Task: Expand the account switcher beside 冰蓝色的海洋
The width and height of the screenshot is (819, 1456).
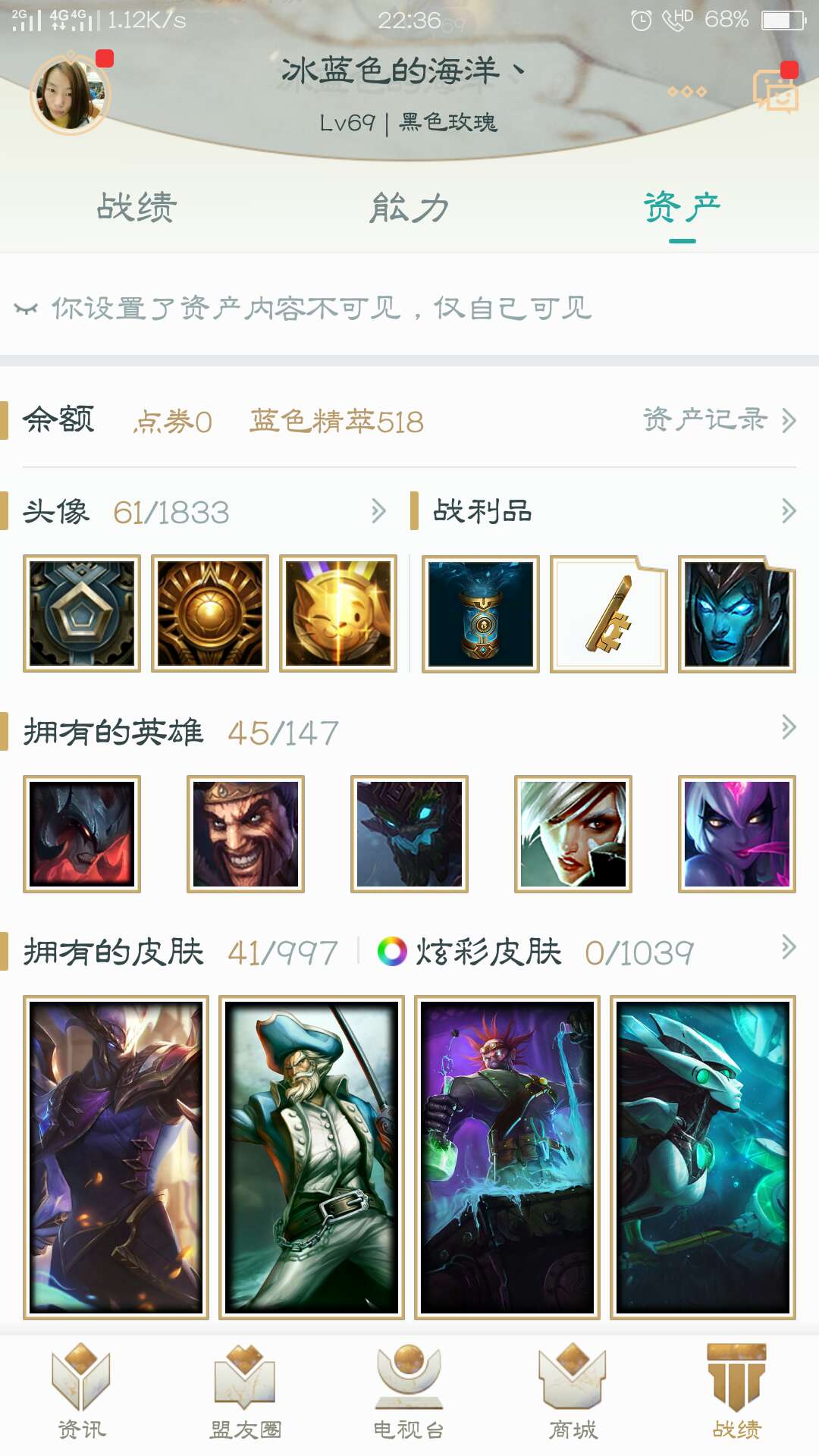Action: point(519,71)
